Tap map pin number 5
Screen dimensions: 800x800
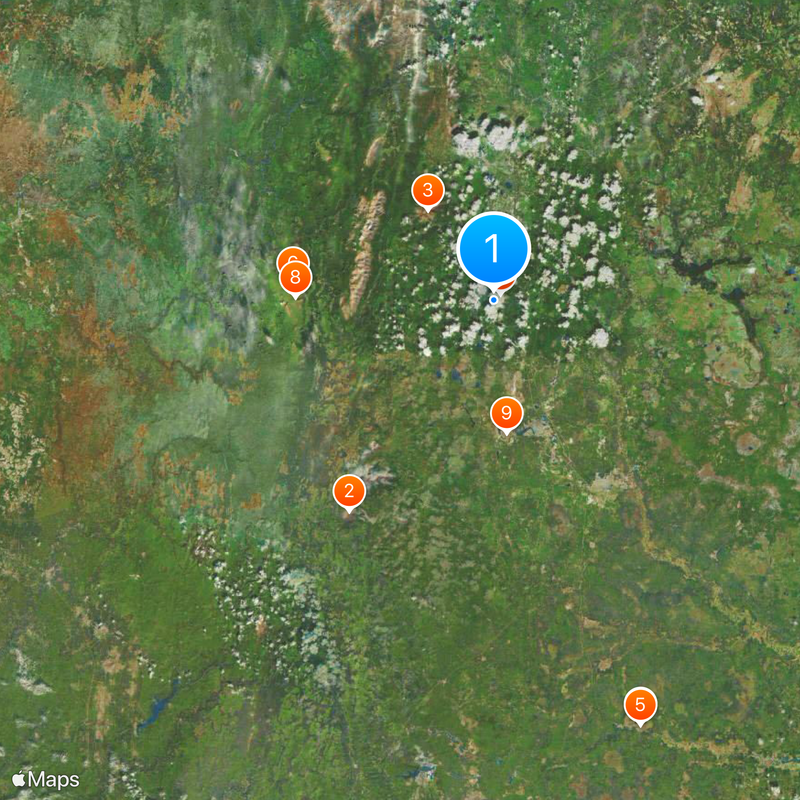pos(640,705)
